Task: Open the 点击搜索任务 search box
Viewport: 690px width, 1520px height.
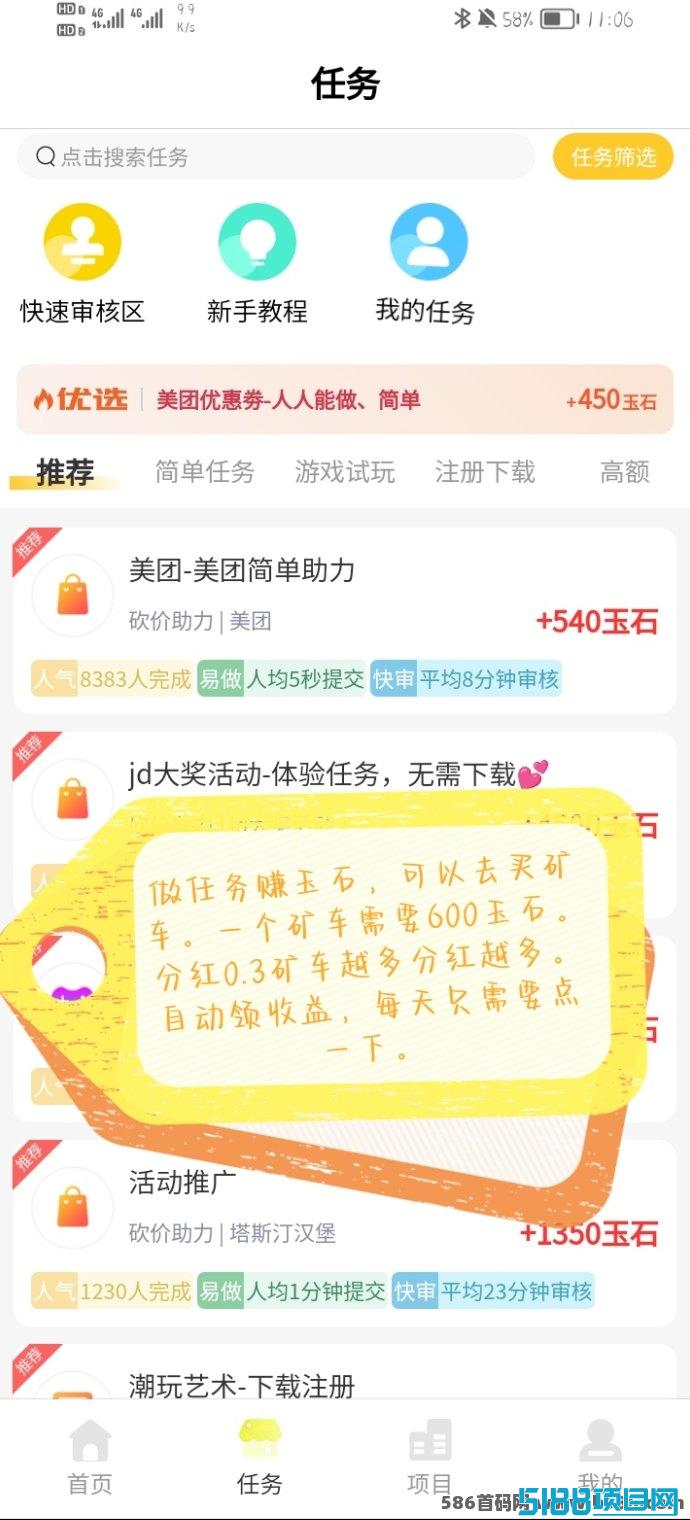Action: coord(276,157)
